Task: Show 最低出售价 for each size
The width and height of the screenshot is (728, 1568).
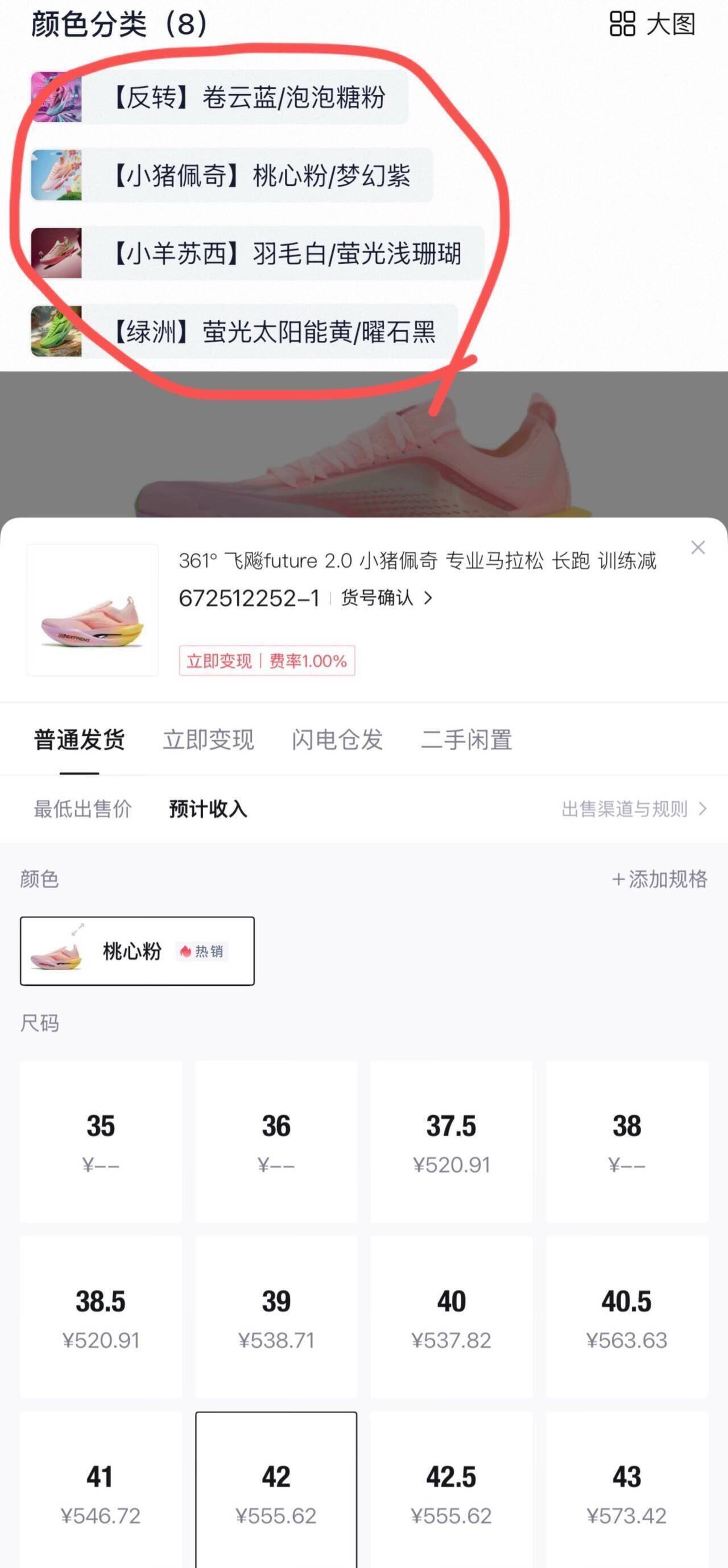Action: tap(83, 809)
